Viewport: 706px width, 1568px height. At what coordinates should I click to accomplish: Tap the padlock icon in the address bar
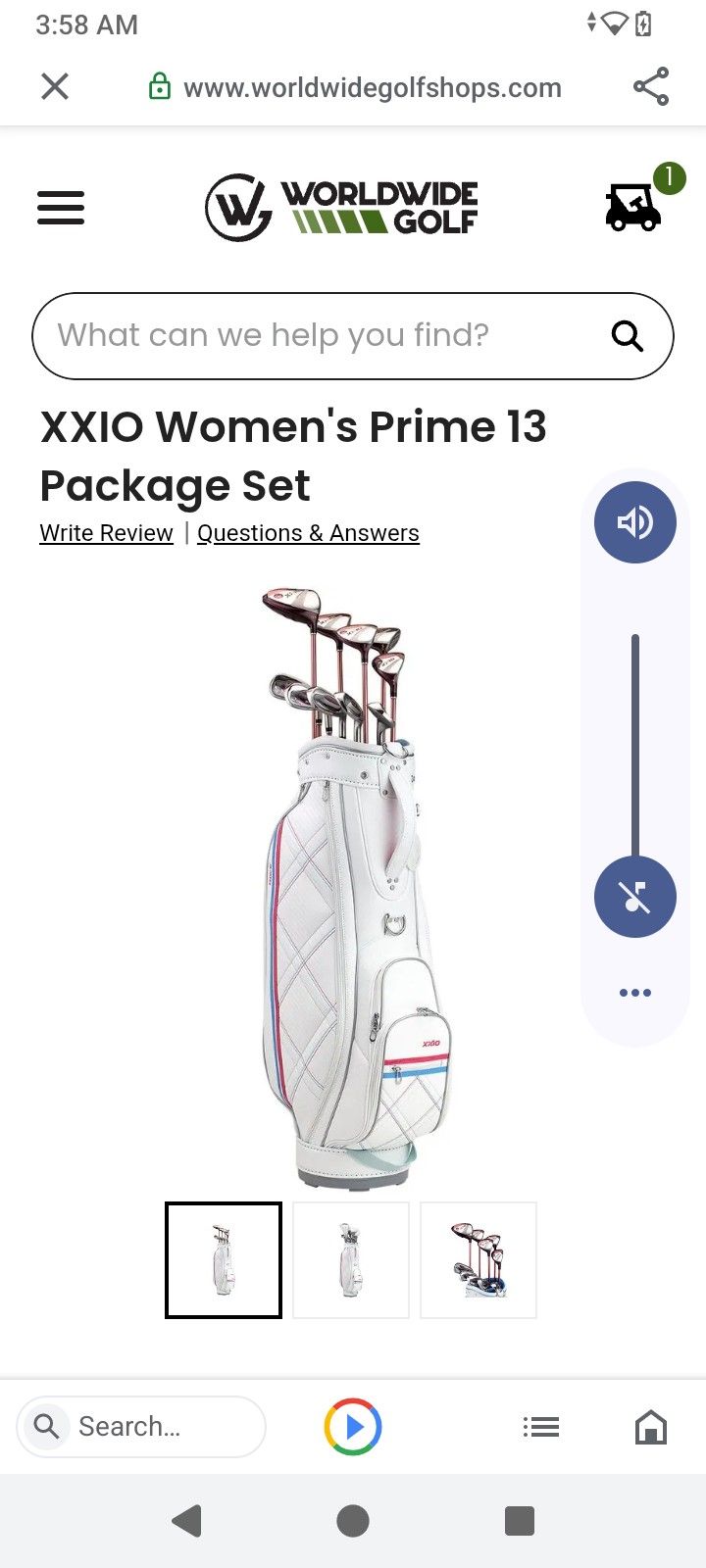[x=159, y=86]
